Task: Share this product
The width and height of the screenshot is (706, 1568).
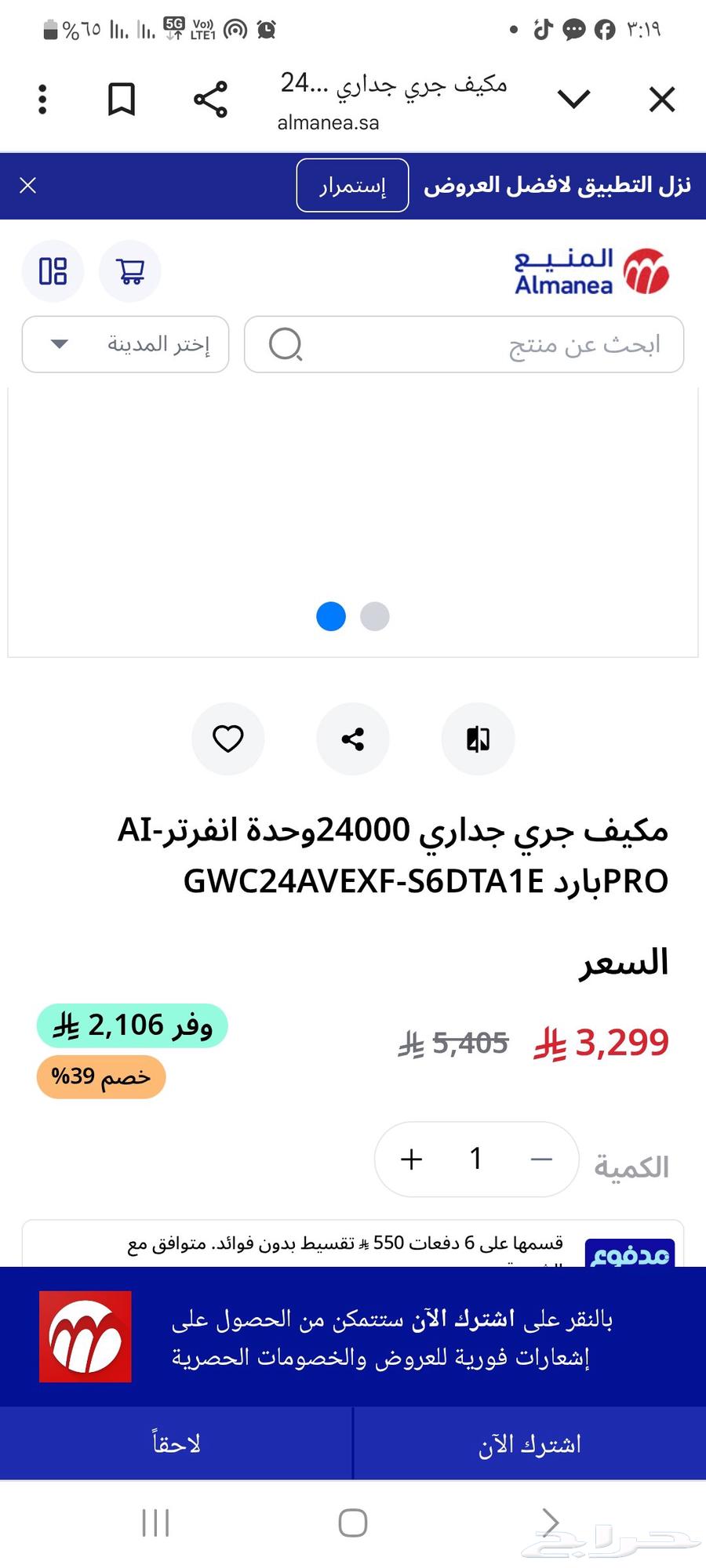Action: [353, 739]
